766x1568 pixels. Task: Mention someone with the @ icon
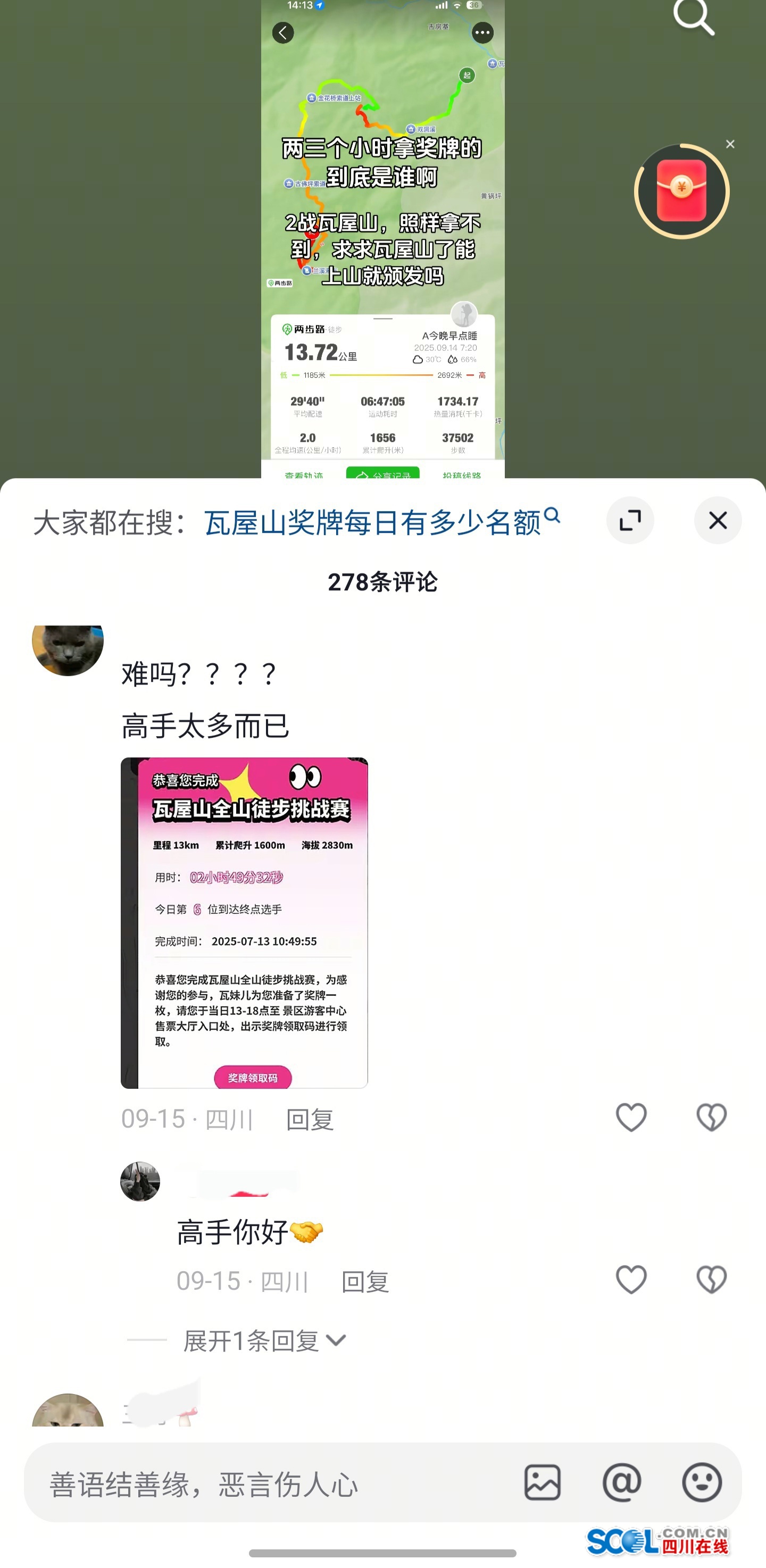click(622, 1483)
